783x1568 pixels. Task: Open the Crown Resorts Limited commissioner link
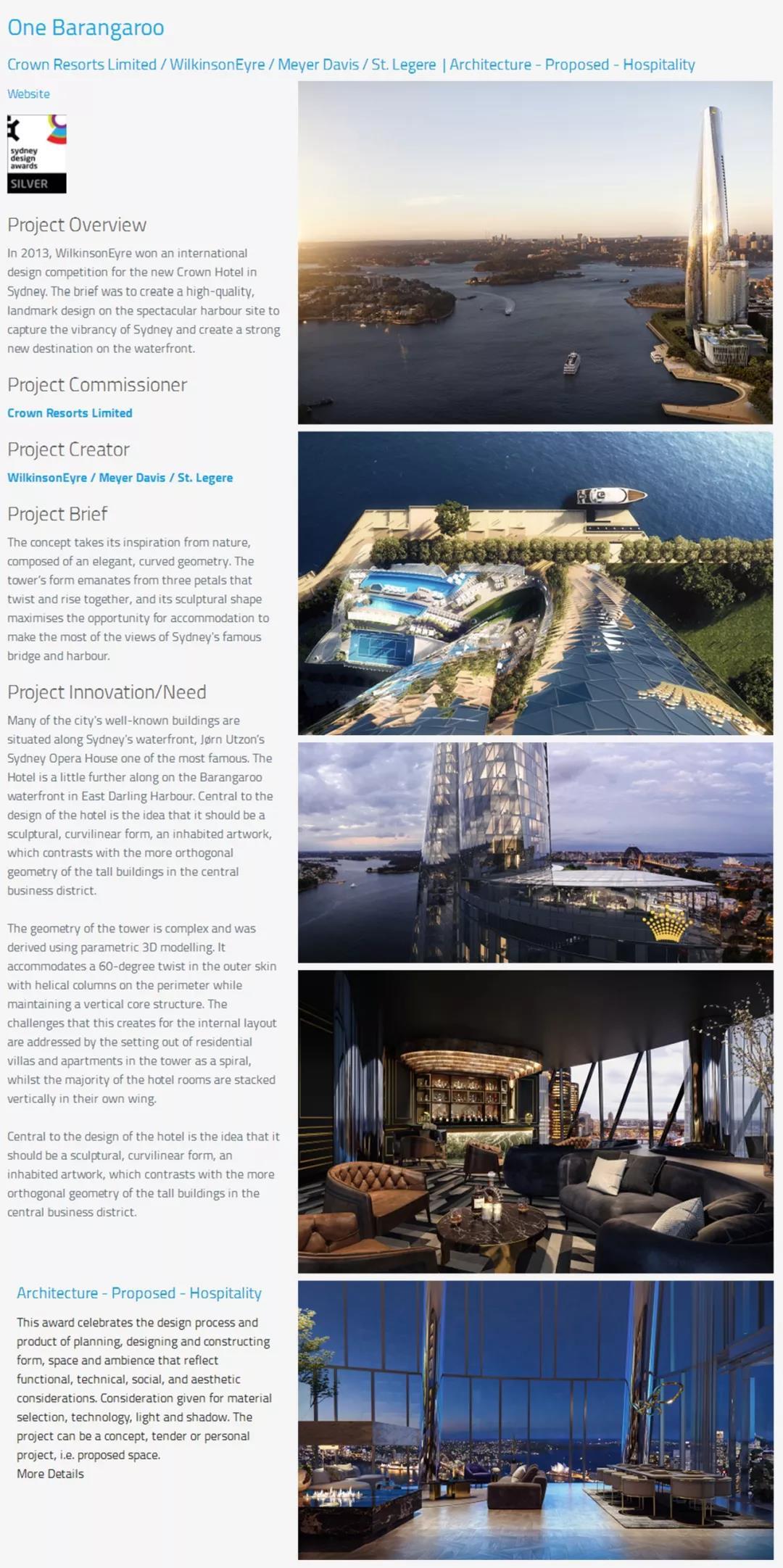coord(70,412)
